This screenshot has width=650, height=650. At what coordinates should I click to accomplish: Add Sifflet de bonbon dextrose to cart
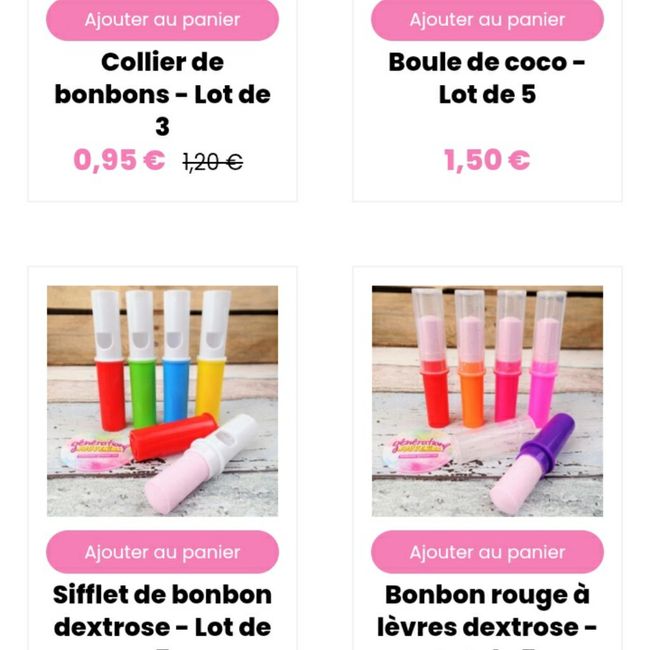(162, 552)
